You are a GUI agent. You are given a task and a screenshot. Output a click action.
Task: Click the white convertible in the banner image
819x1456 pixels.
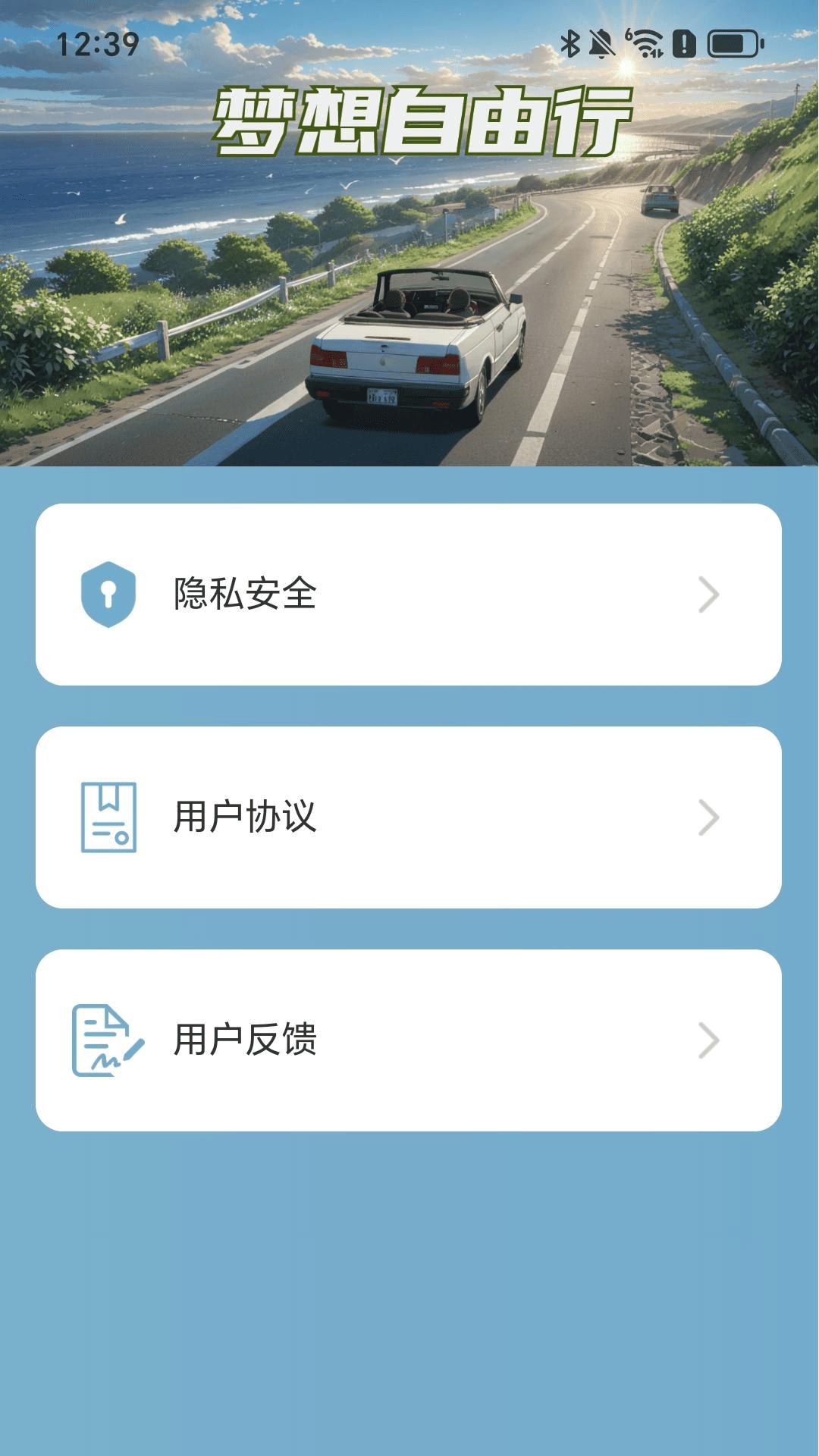413,341
